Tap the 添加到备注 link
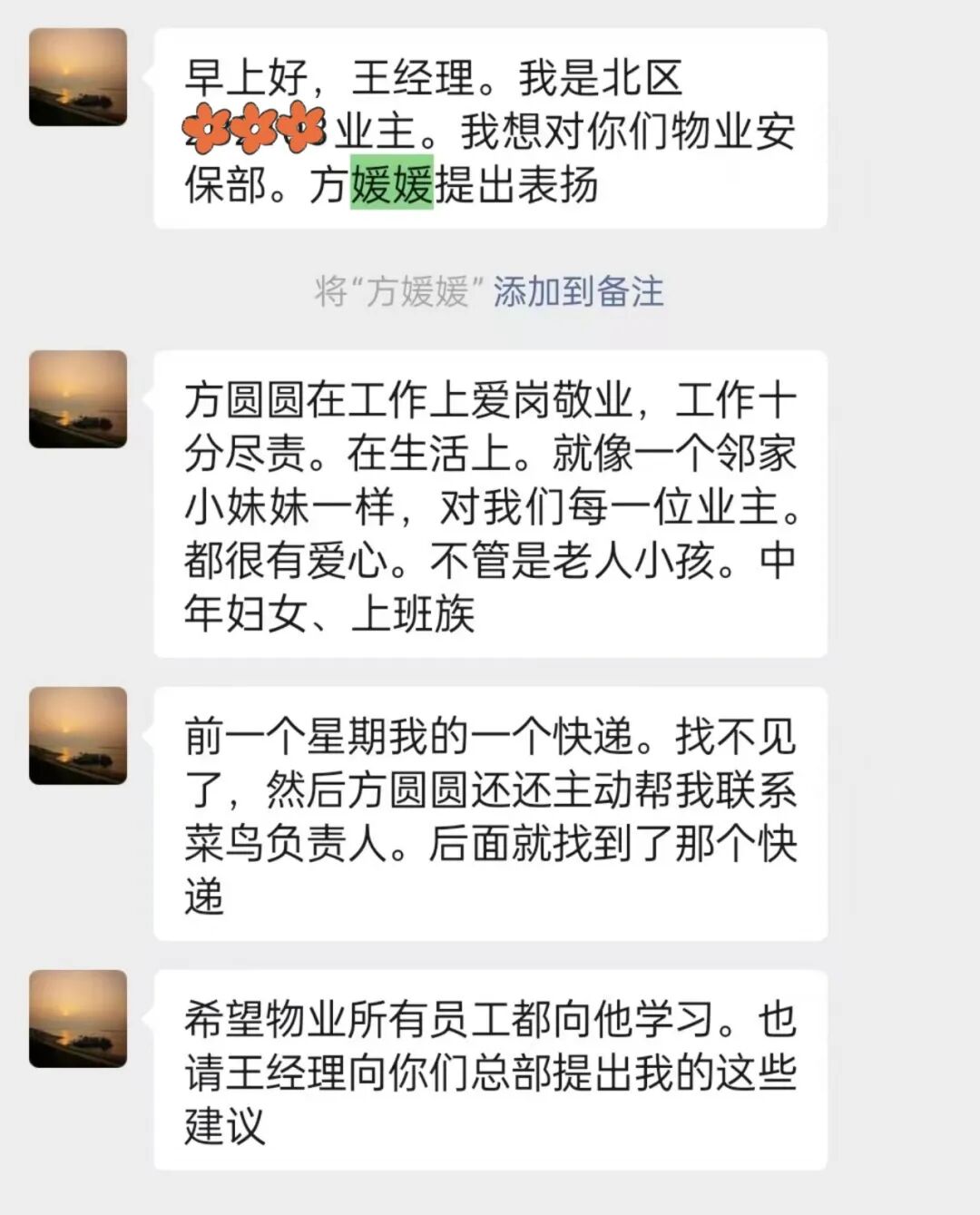980x1215 pixels. tap(578, 292)
